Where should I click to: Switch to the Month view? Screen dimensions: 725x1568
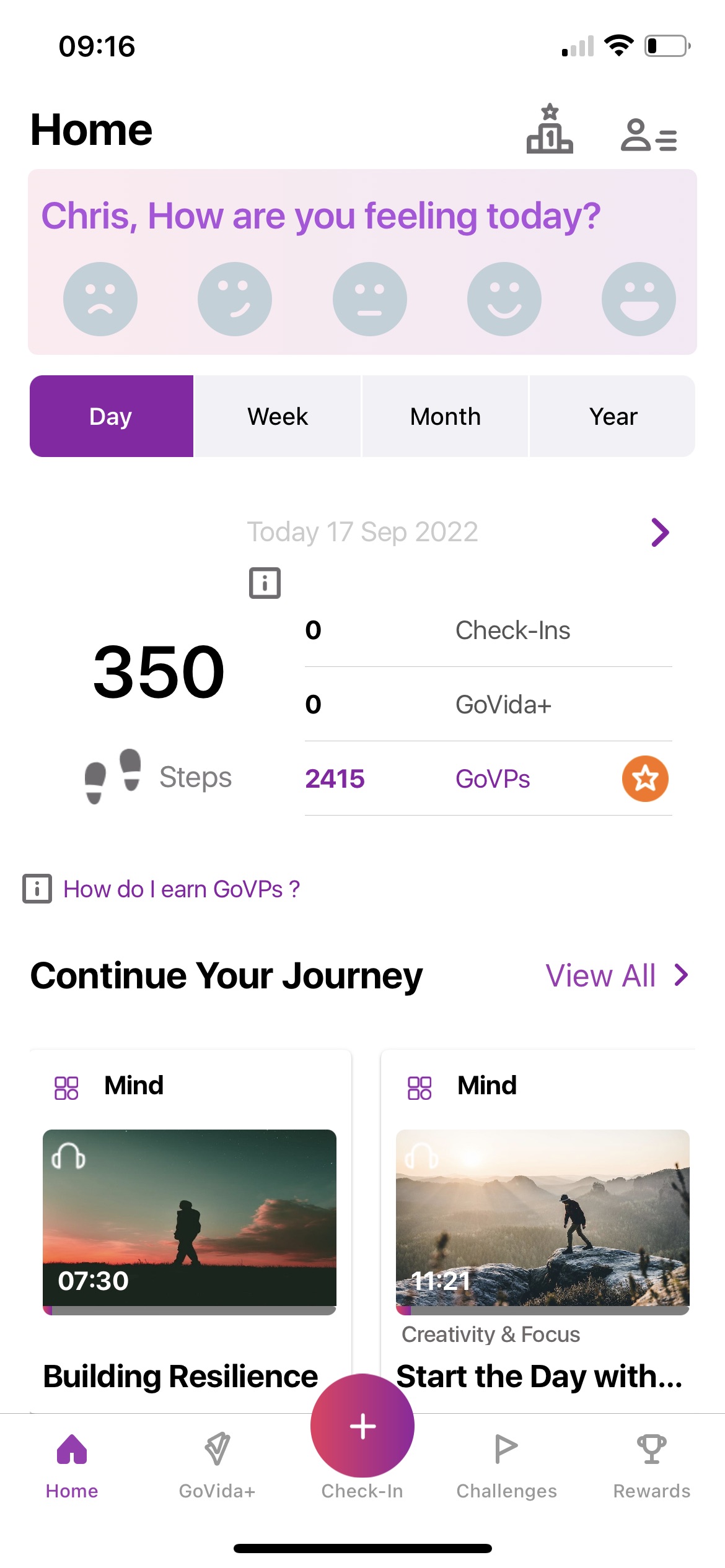click(445, 416)
